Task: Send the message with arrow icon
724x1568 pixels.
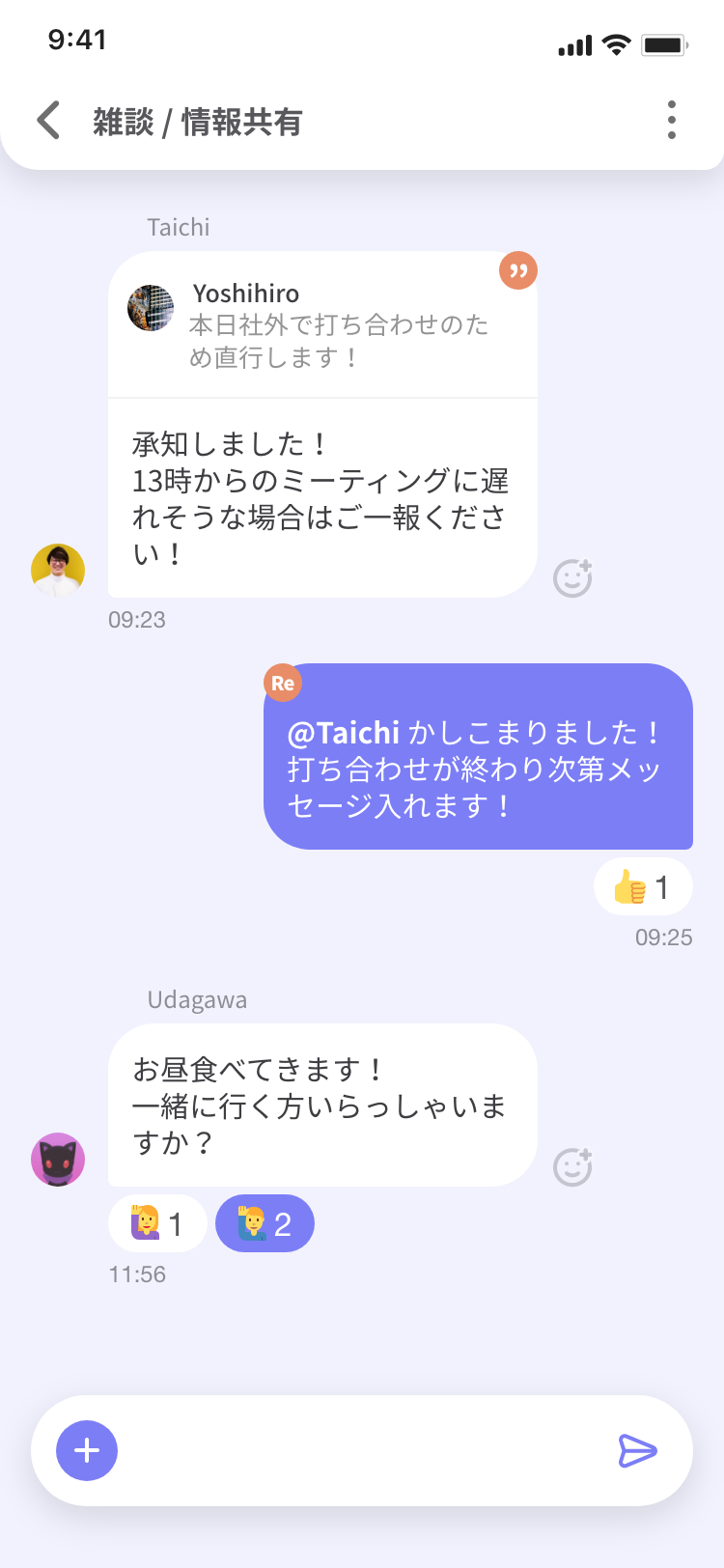Action: pyautogui.click(x=637, y=1450)
